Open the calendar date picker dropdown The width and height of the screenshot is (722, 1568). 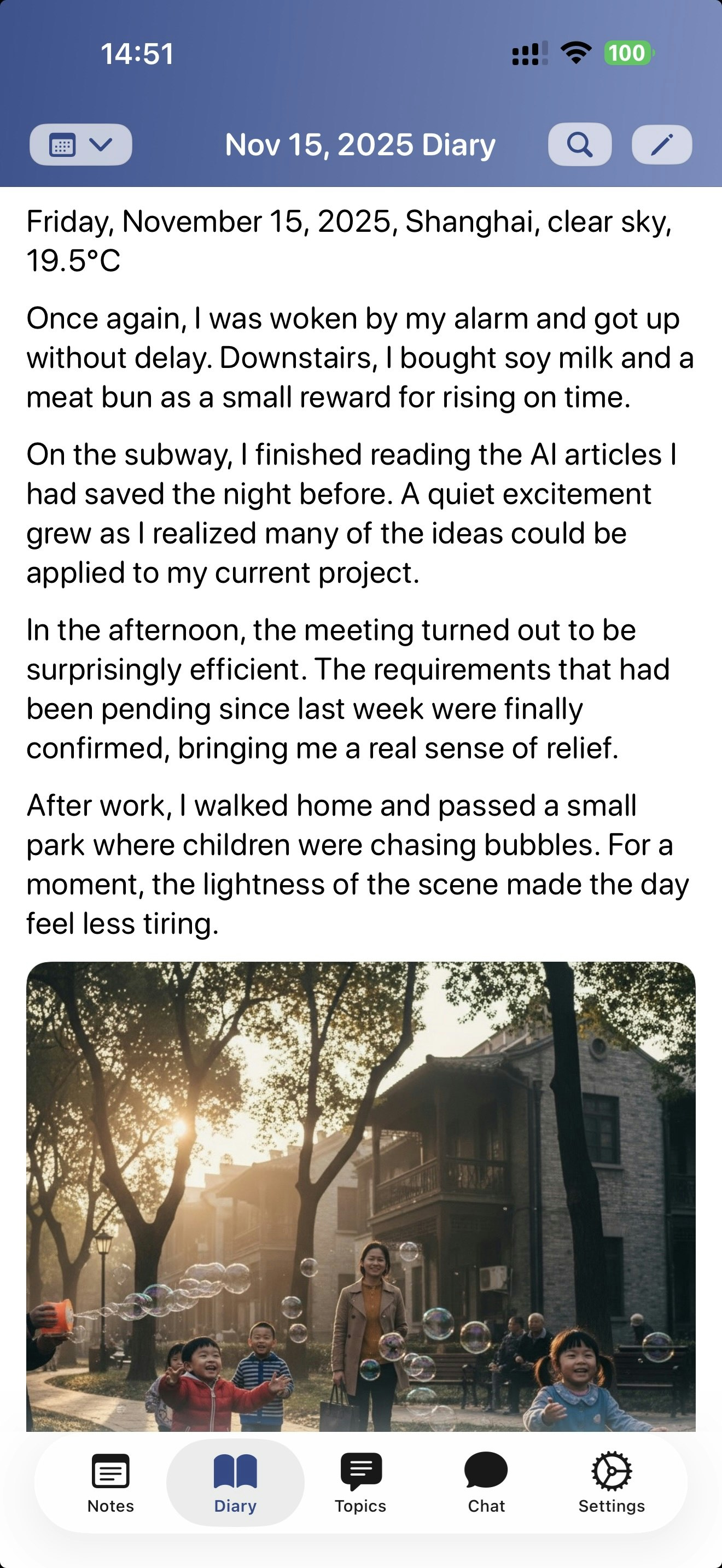[x=80, y=145]
